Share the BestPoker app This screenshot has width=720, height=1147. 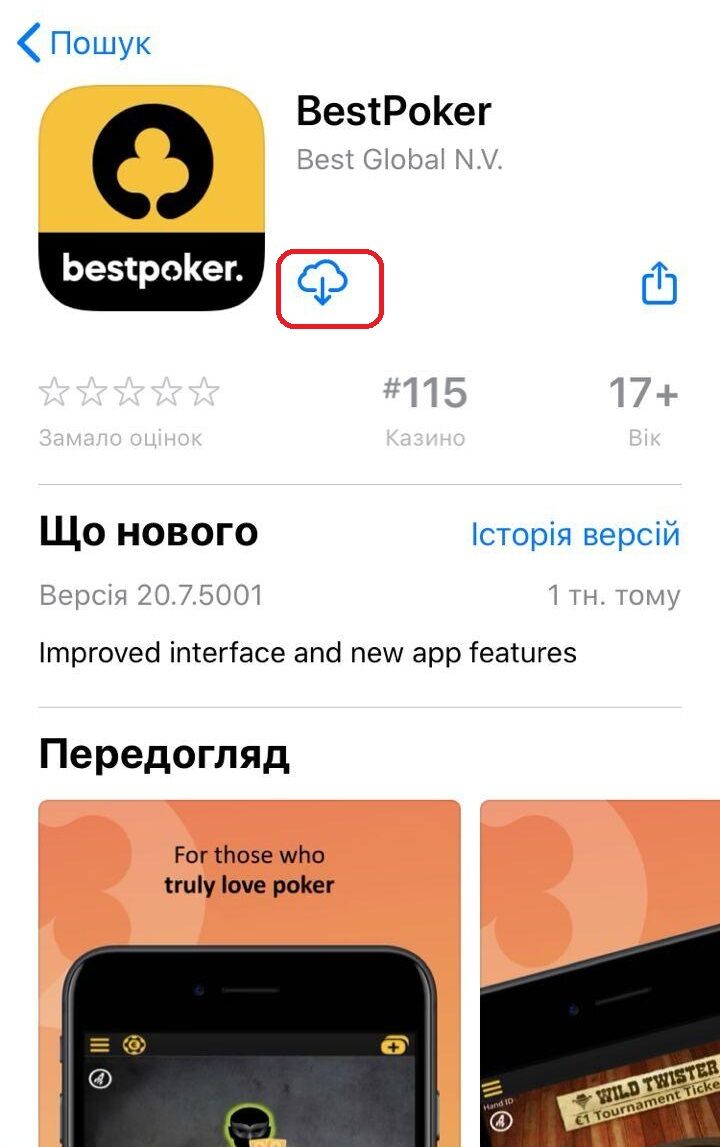coord(659,284)
